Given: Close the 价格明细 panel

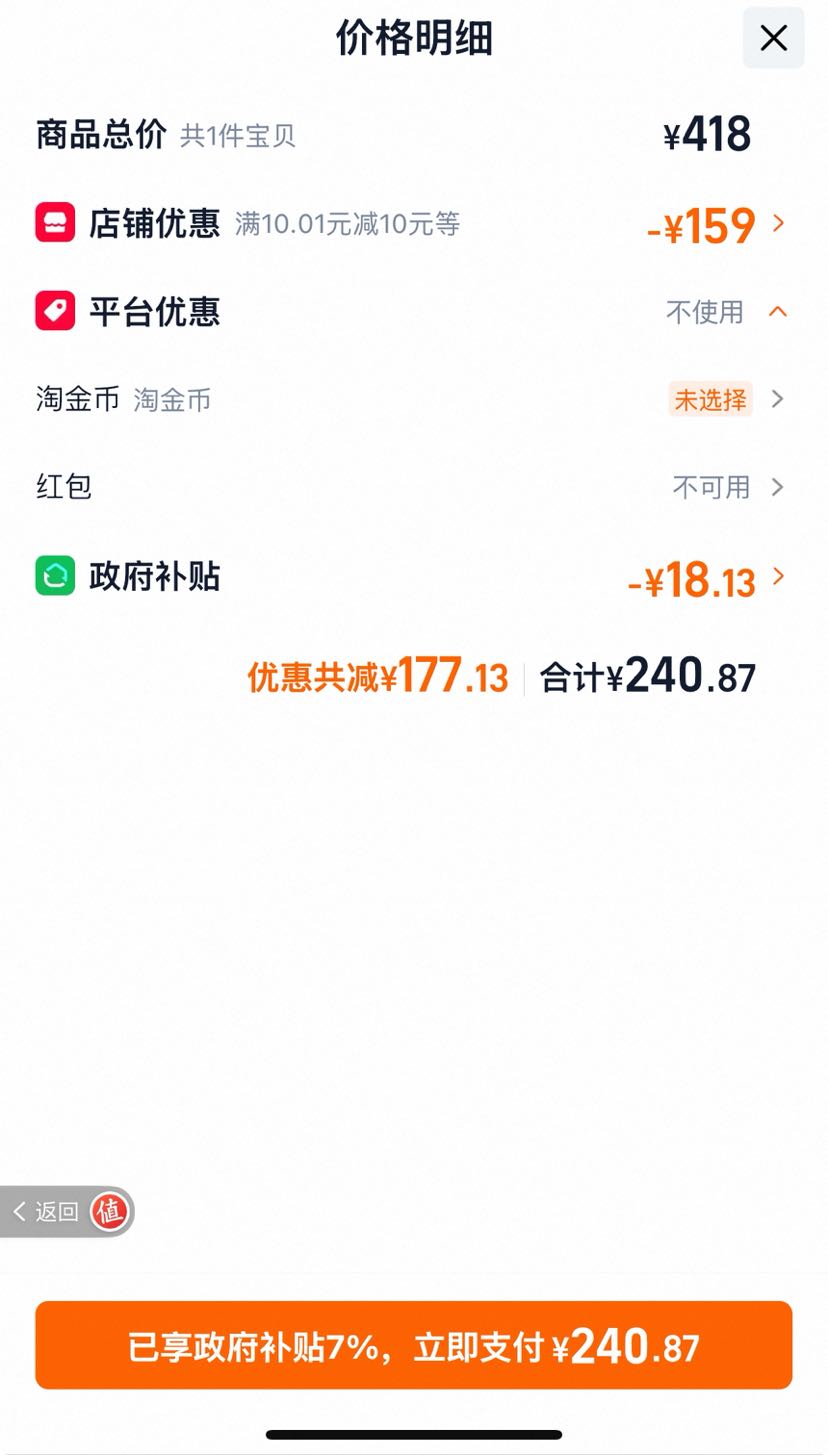Looking at the screenshot, I should pyautogui.click(x=773, y=38).
